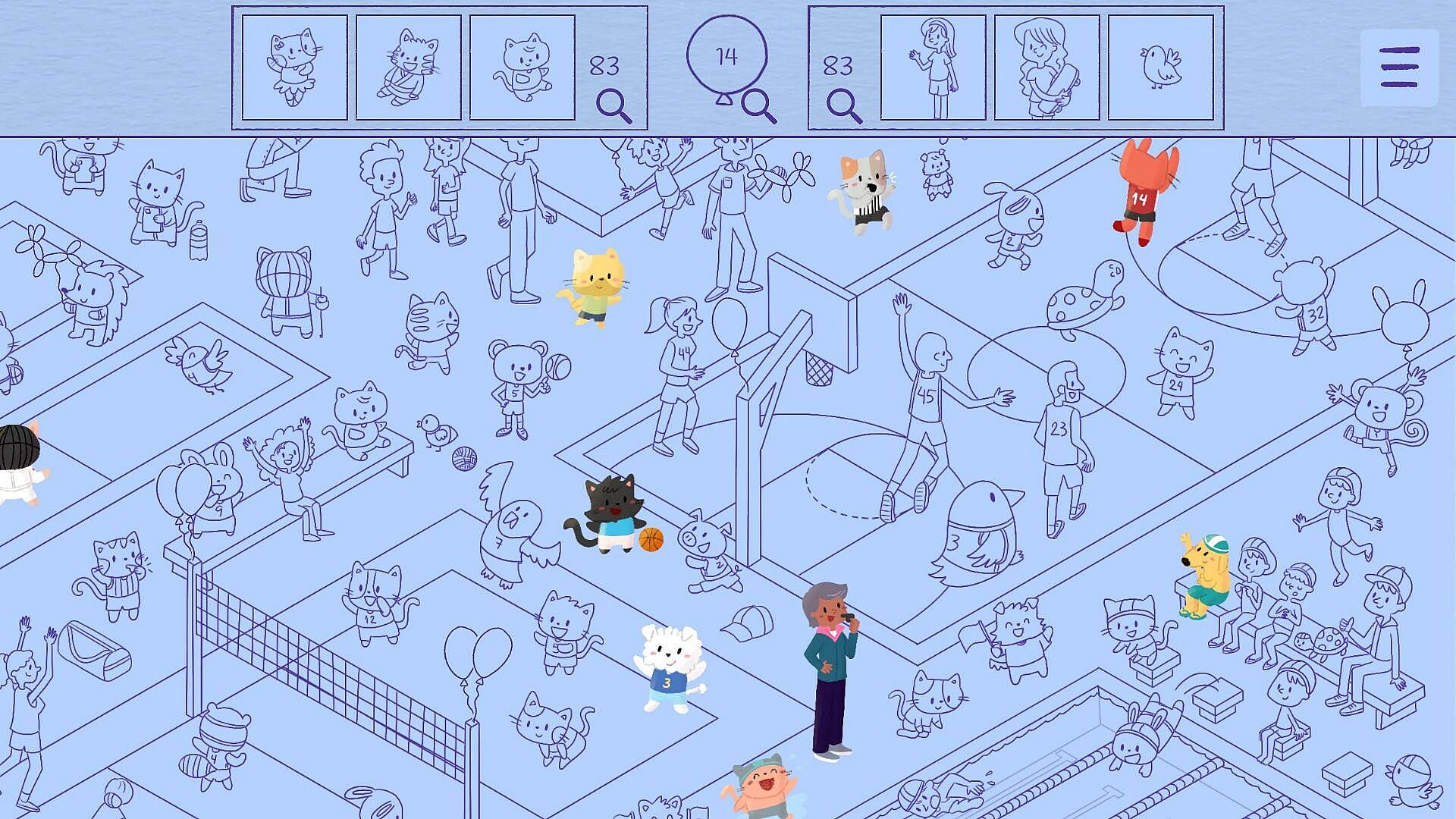Select the ballerina cat target tile
The height and width of the screenshot is (819, 1456).
[294, 67]
